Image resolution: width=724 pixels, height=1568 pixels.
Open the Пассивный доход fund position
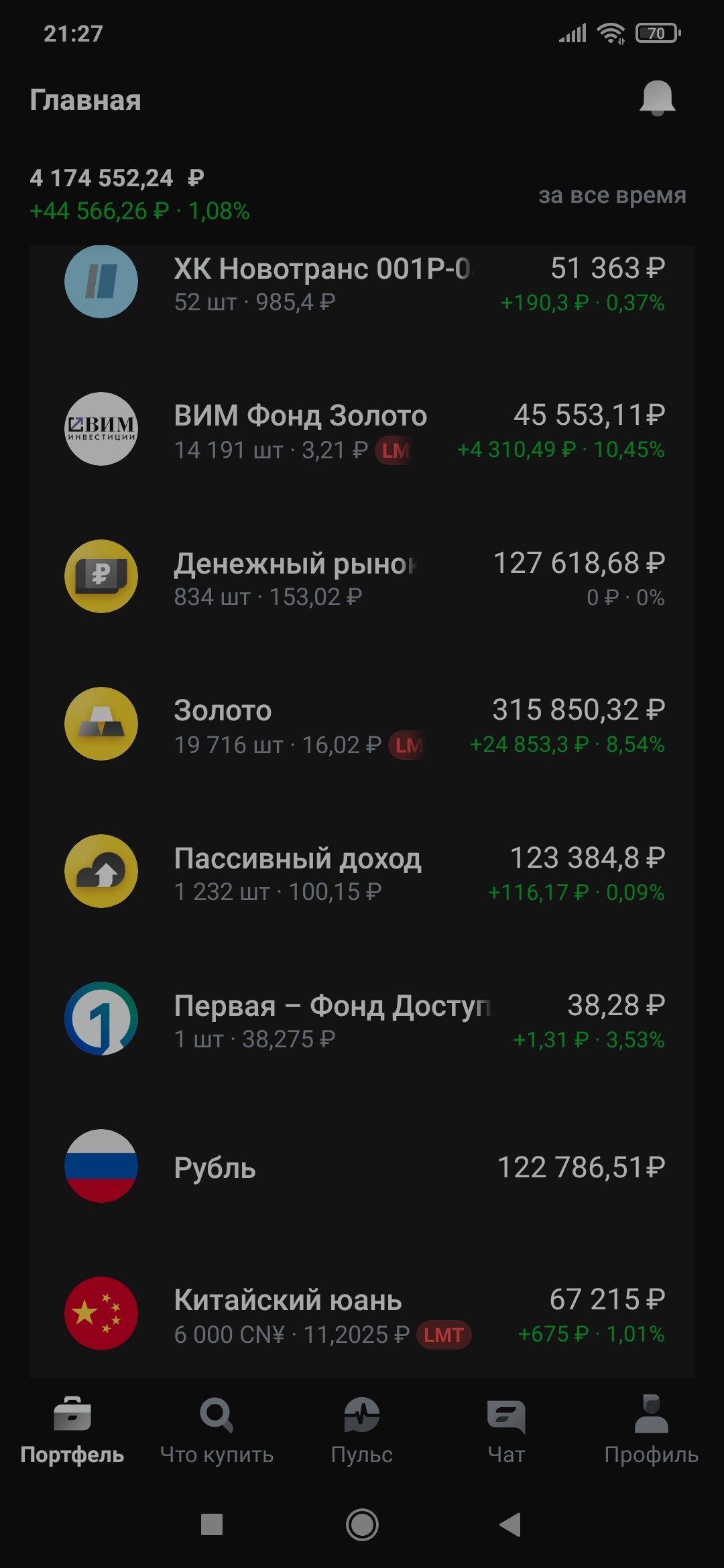pyautogui.click(x=362, y=872)
